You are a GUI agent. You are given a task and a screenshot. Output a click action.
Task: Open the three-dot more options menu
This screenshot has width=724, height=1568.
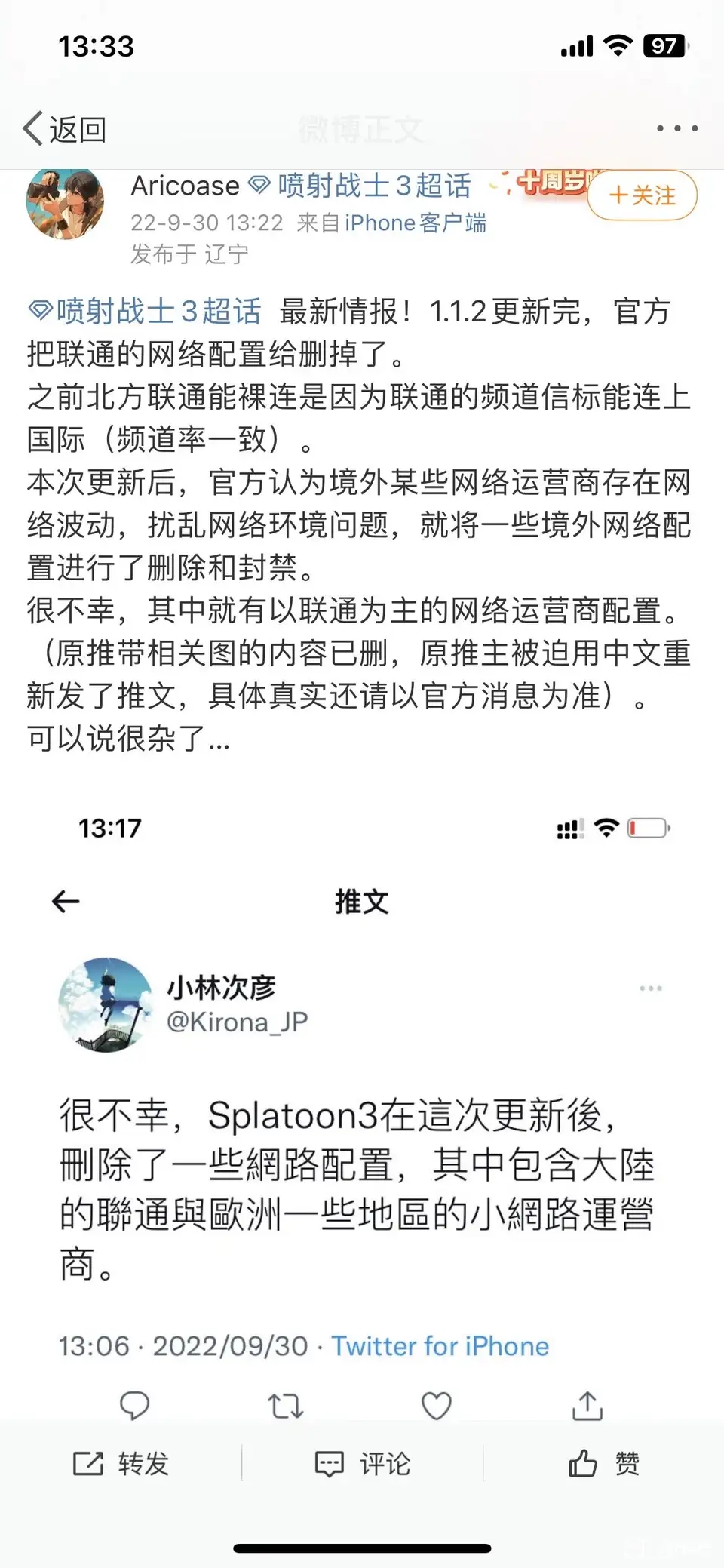(x=676, y=129)
